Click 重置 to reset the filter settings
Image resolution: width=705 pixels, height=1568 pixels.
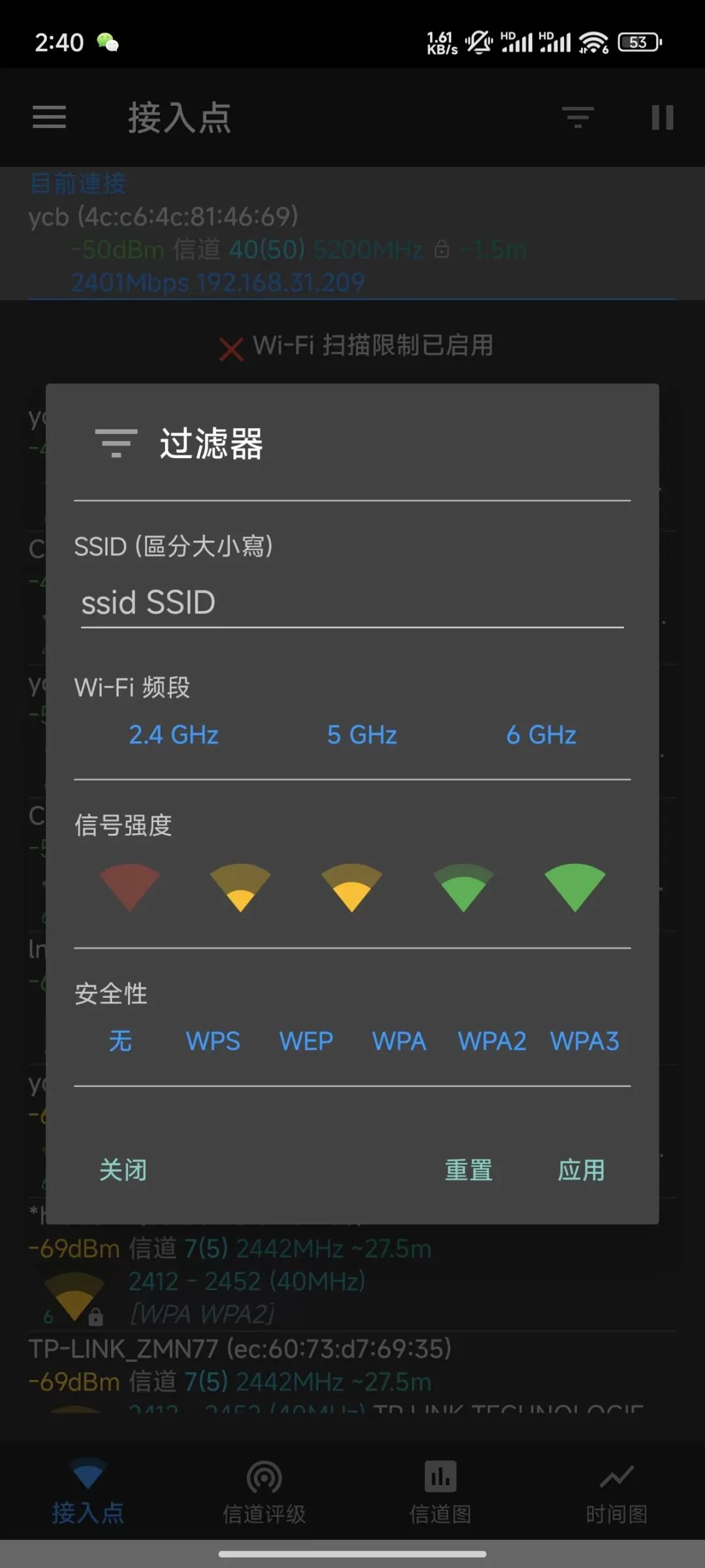pos(469,1169)
